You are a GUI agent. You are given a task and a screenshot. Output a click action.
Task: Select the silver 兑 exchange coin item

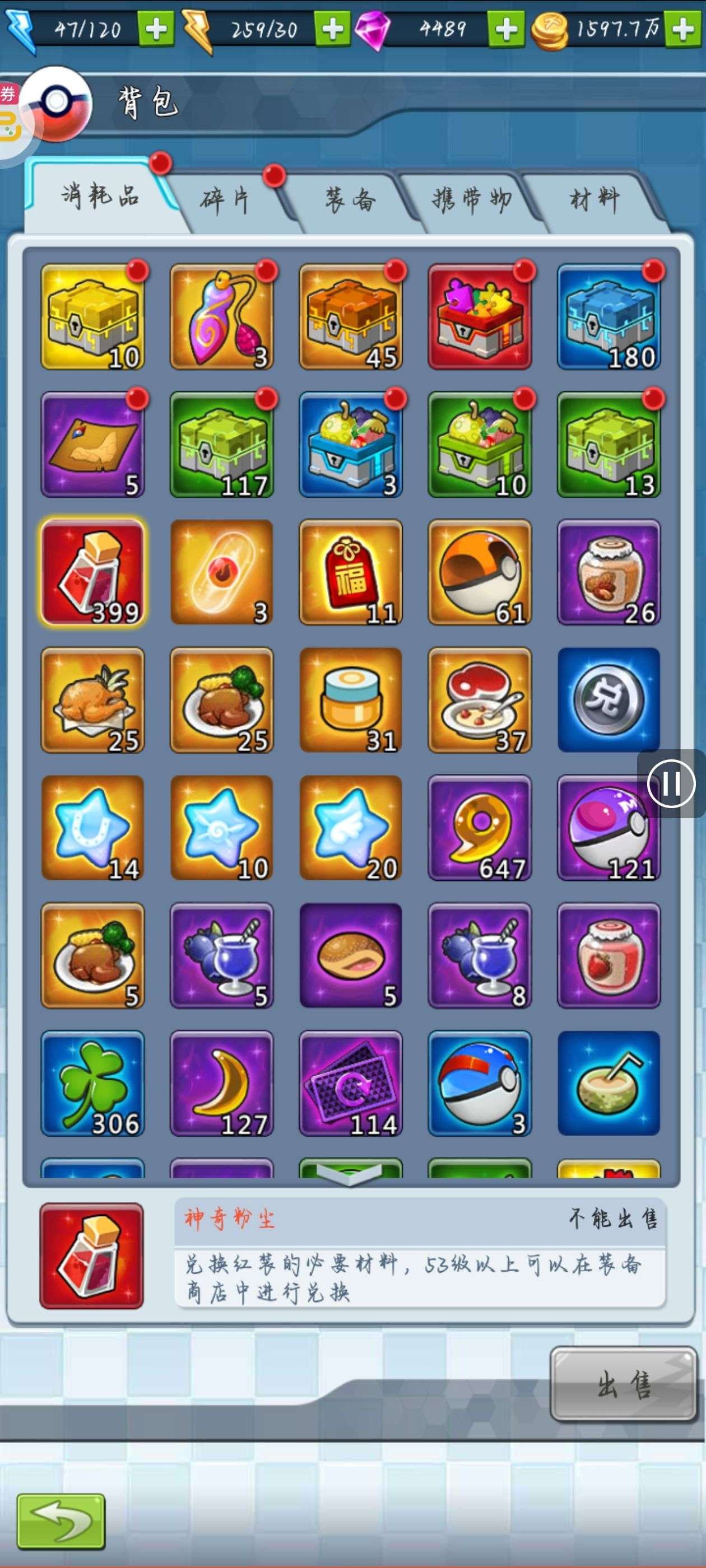pos(609,700)
